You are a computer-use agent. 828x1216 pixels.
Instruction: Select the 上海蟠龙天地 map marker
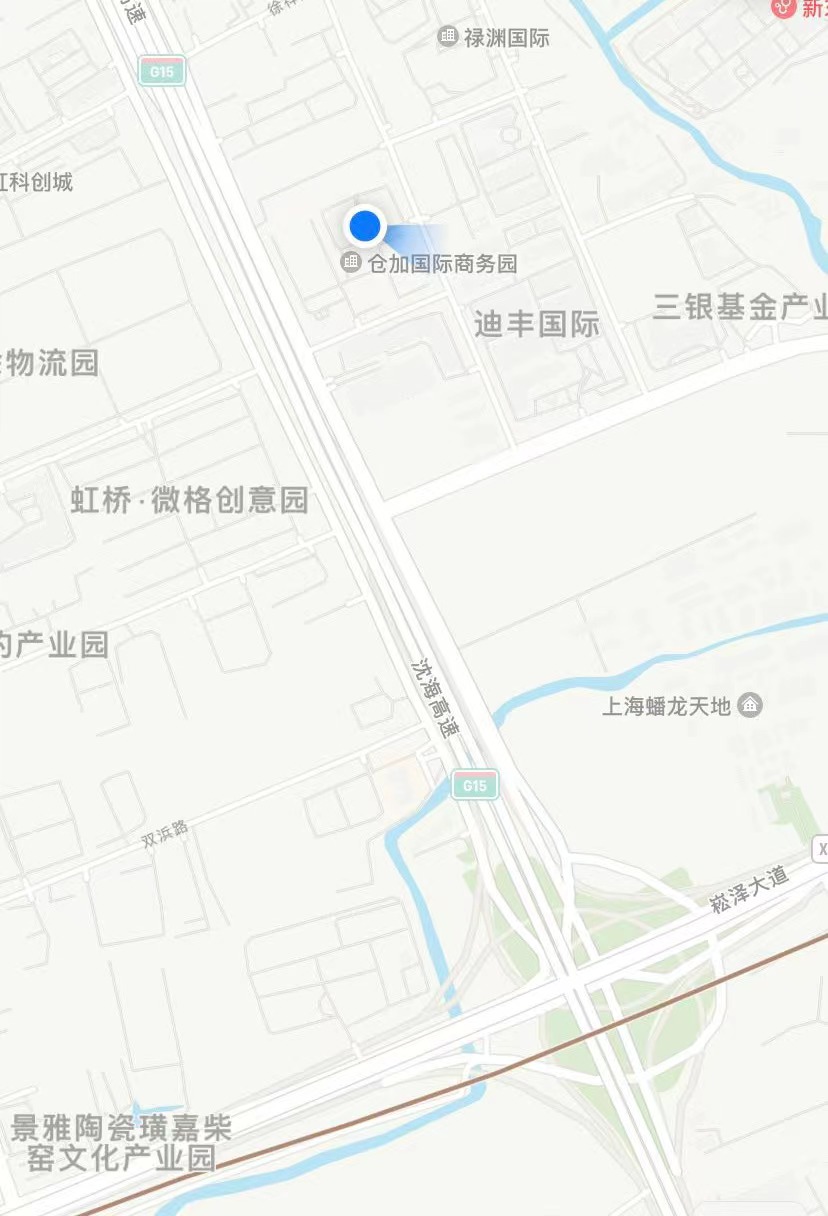coord(750,706)
